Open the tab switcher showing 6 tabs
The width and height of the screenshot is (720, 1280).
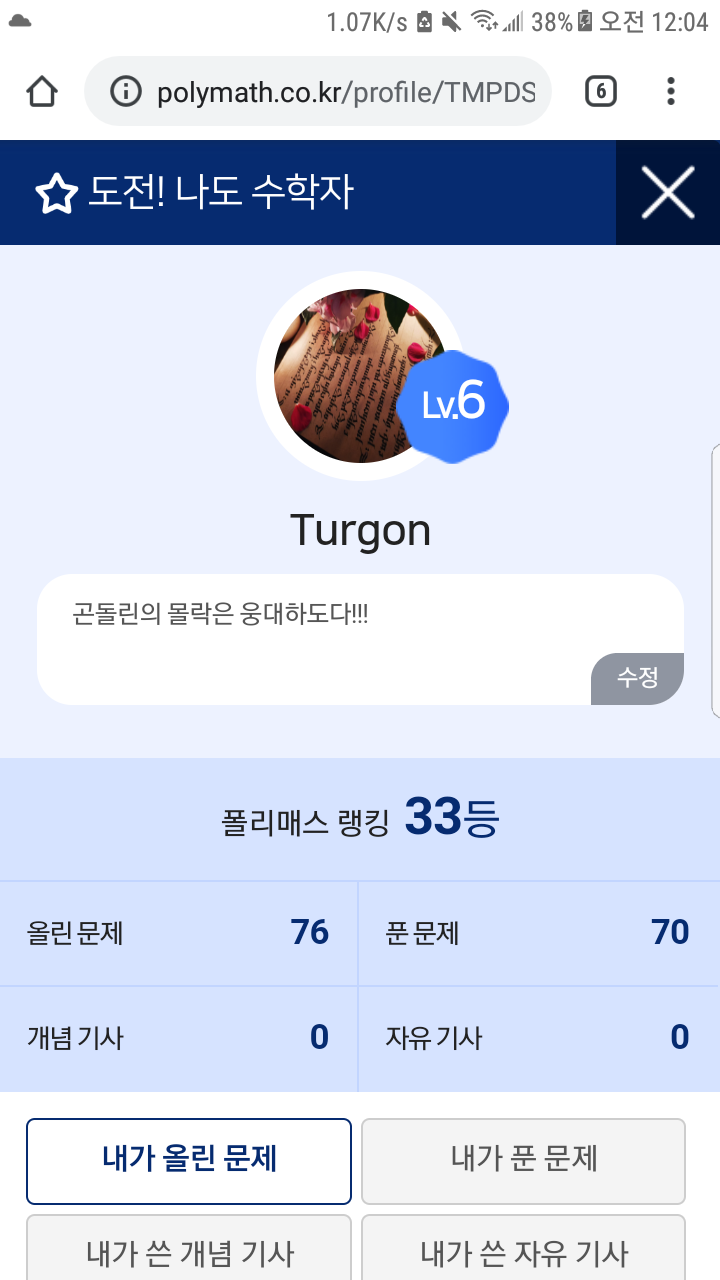[600, 91]
